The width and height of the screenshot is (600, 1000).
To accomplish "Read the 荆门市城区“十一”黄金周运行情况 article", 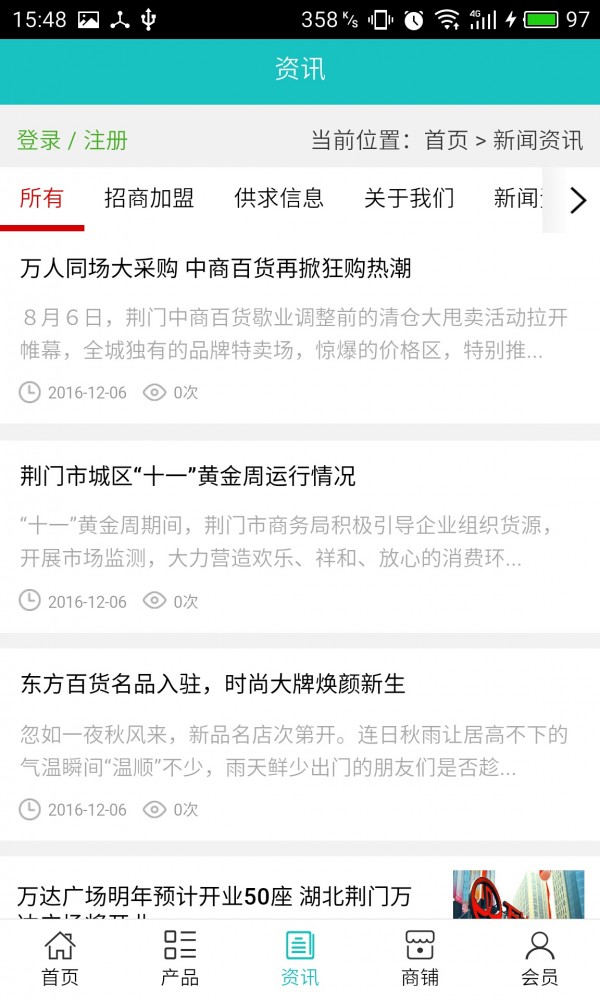I will [x=188, y=476].
